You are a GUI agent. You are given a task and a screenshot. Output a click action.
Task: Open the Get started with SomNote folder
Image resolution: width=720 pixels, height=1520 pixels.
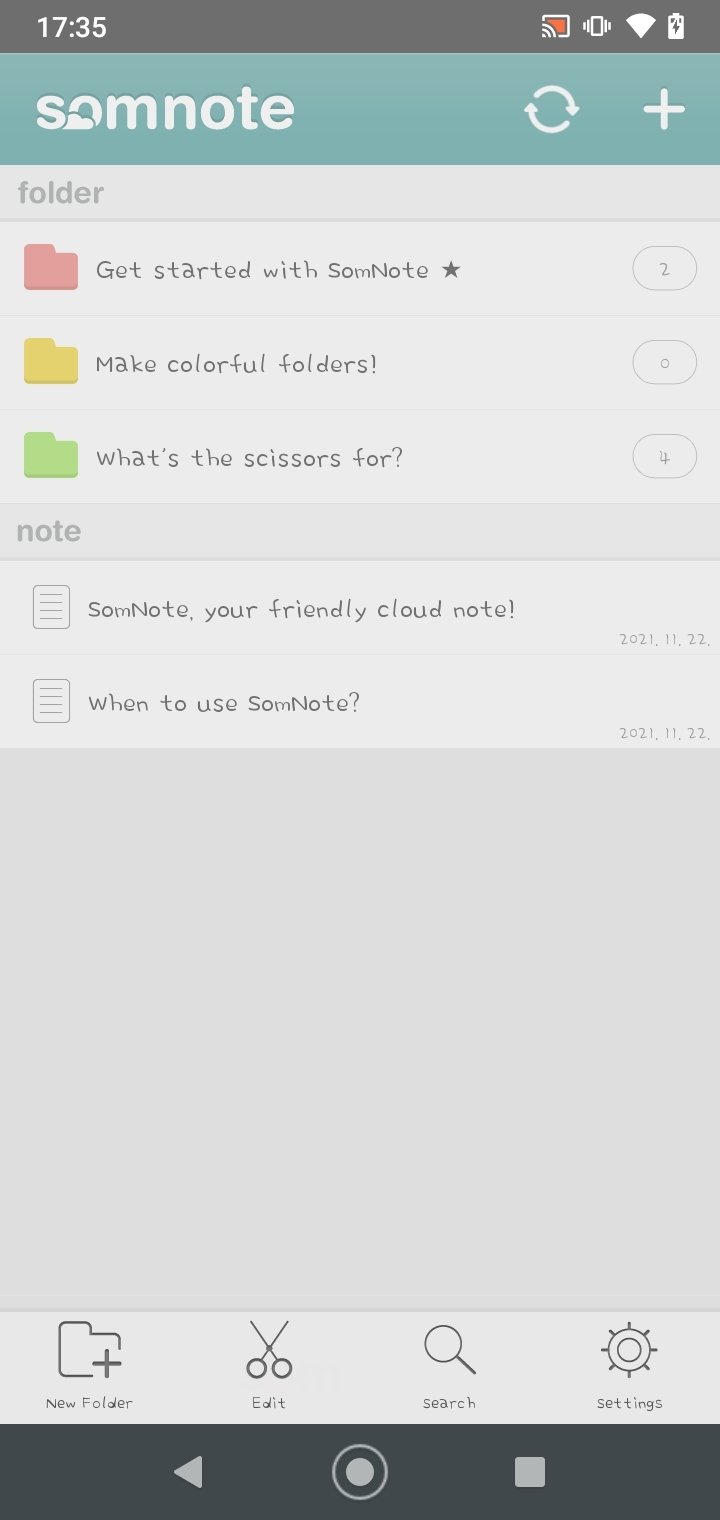pos(360,269)
